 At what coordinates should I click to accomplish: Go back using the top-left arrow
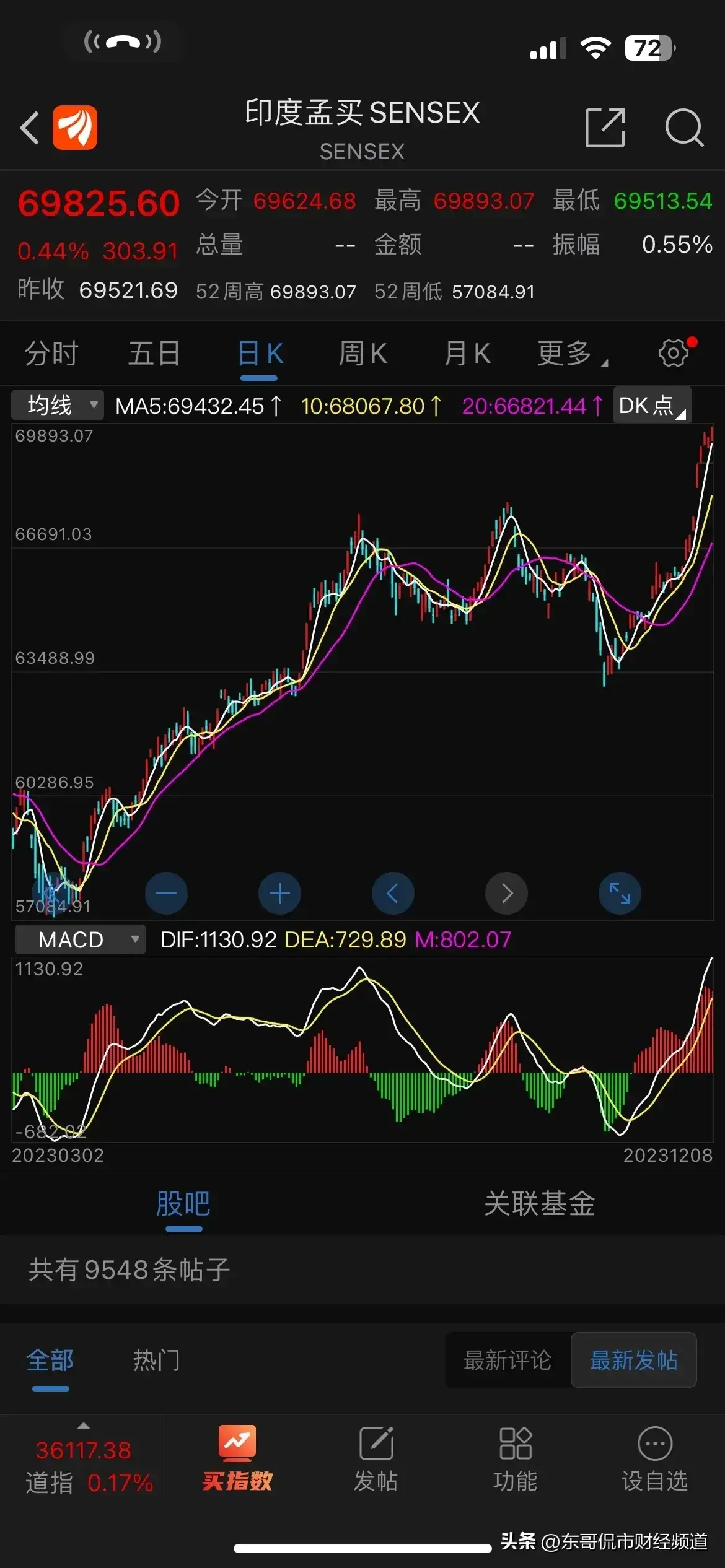(30, 128)
